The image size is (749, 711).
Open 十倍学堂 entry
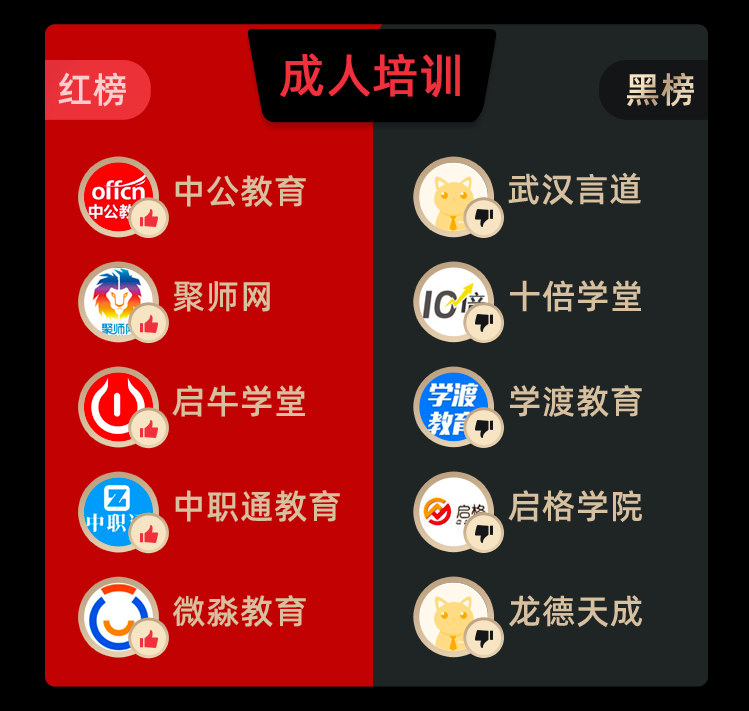[574, 297]
